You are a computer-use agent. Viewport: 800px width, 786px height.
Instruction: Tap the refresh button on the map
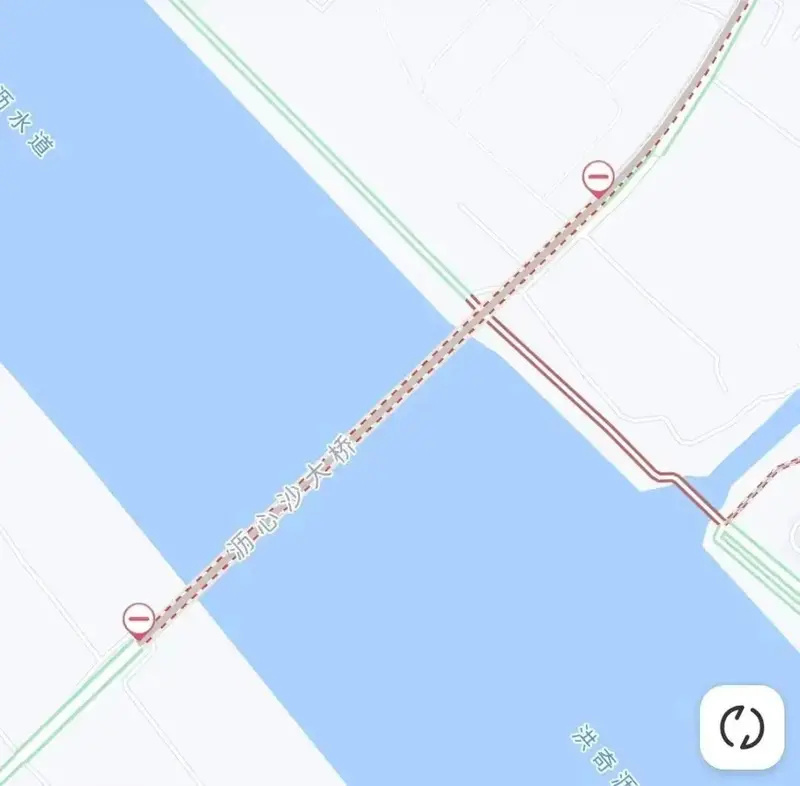click(x=741, y=726)
